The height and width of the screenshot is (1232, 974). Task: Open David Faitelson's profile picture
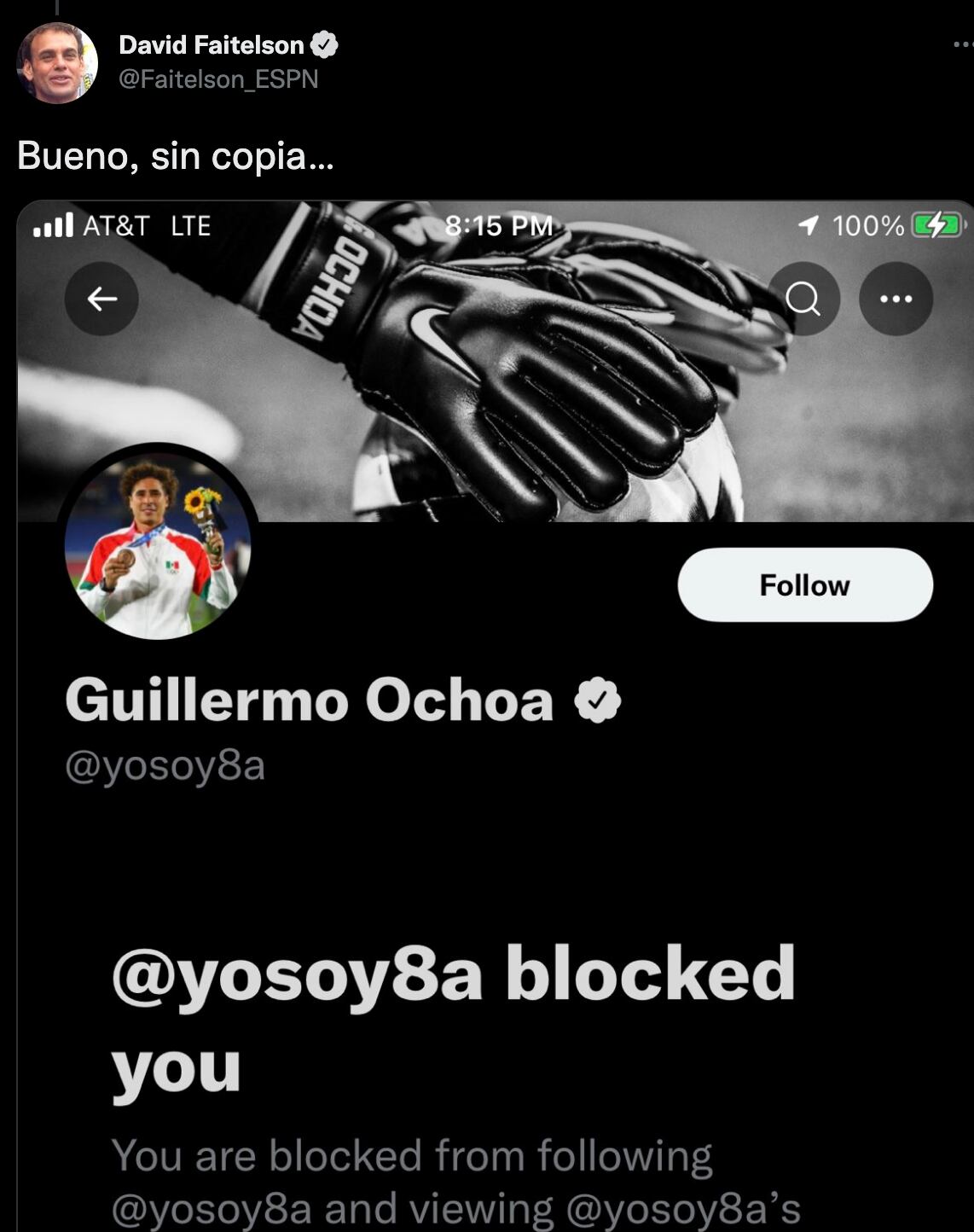pyautogui.click(x=56, y=62)
